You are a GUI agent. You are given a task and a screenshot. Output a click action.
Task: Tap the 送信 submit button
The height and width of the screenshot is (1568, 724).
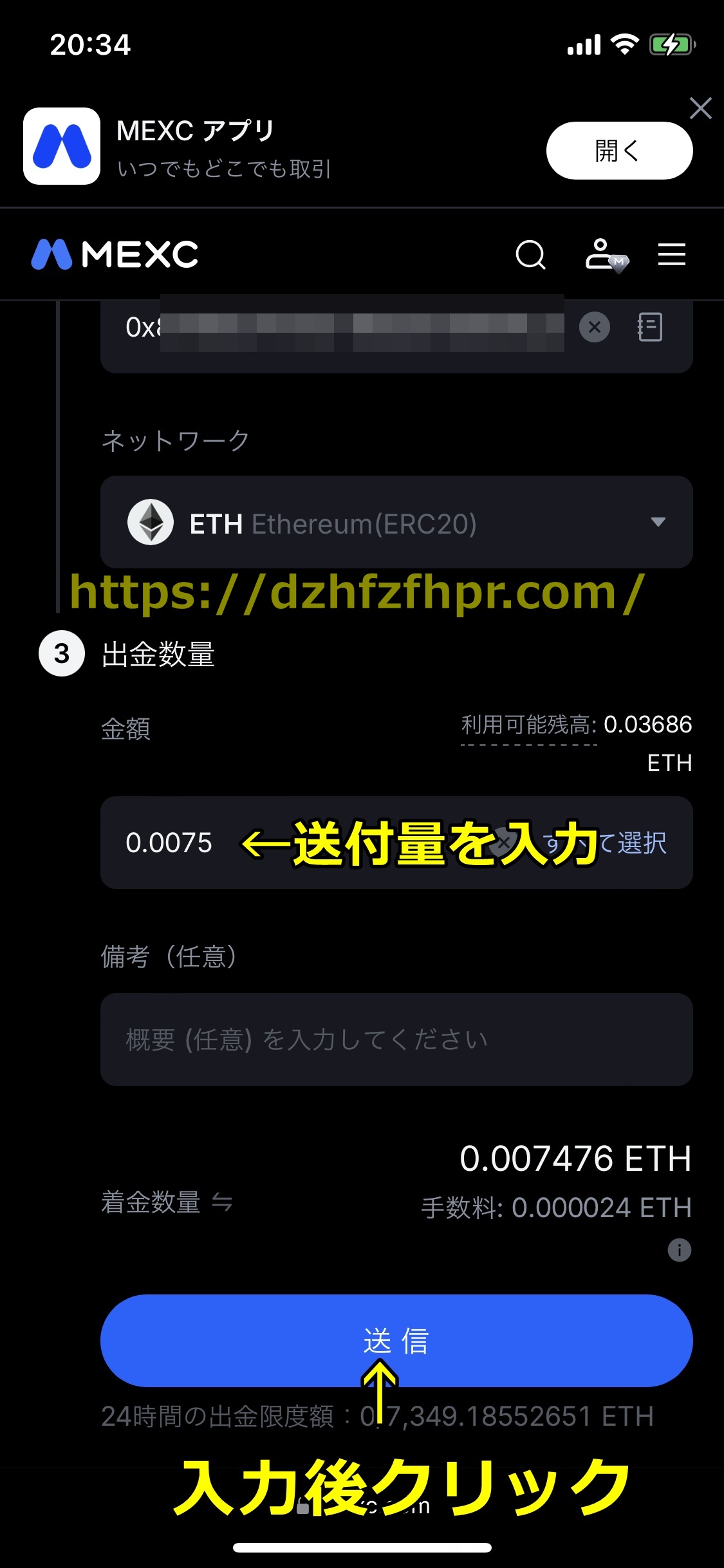396,1340
